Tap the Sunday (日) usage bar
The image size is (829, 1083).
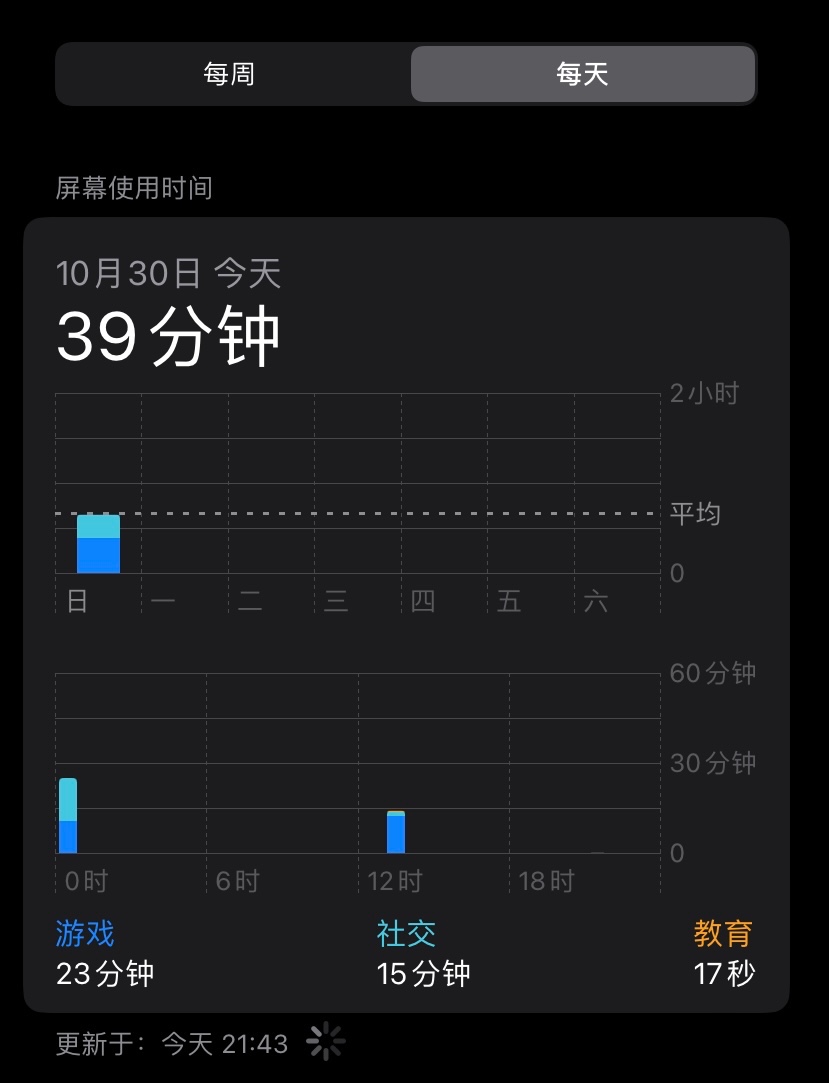(x=98, y=544)
